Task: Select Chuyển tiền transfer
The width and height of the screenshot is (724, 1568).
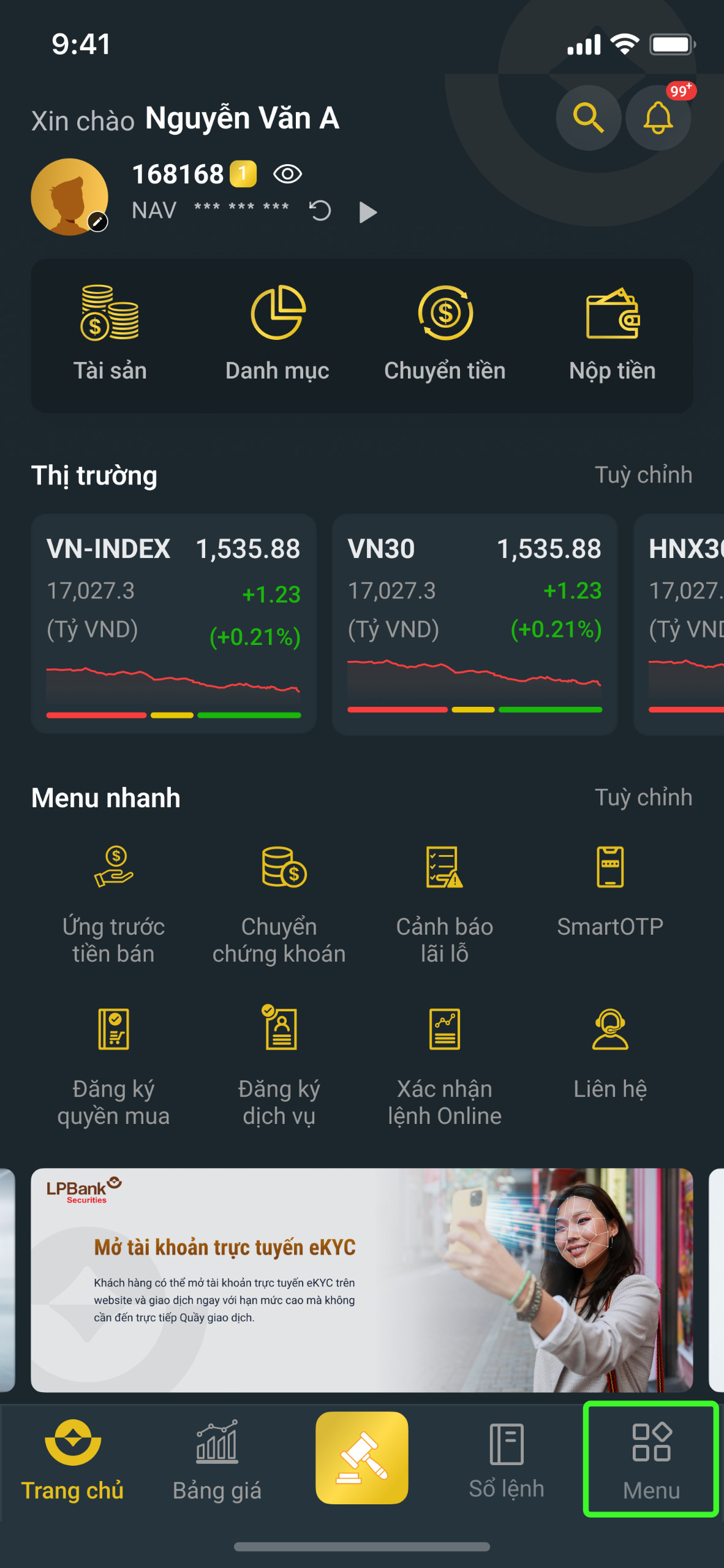Action: coord(445,334)
